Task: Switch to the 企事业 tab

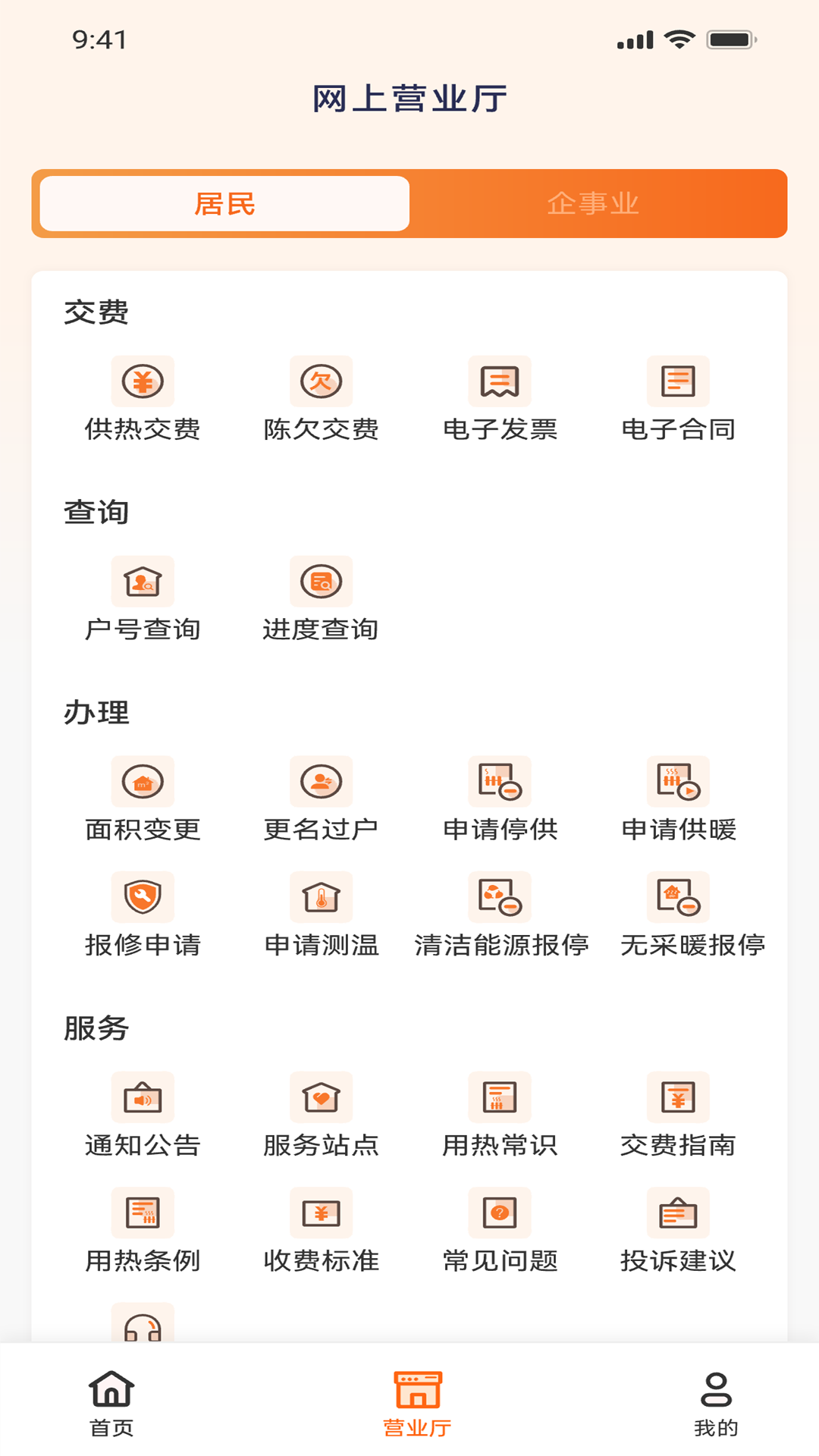Action: pos(594,202)
